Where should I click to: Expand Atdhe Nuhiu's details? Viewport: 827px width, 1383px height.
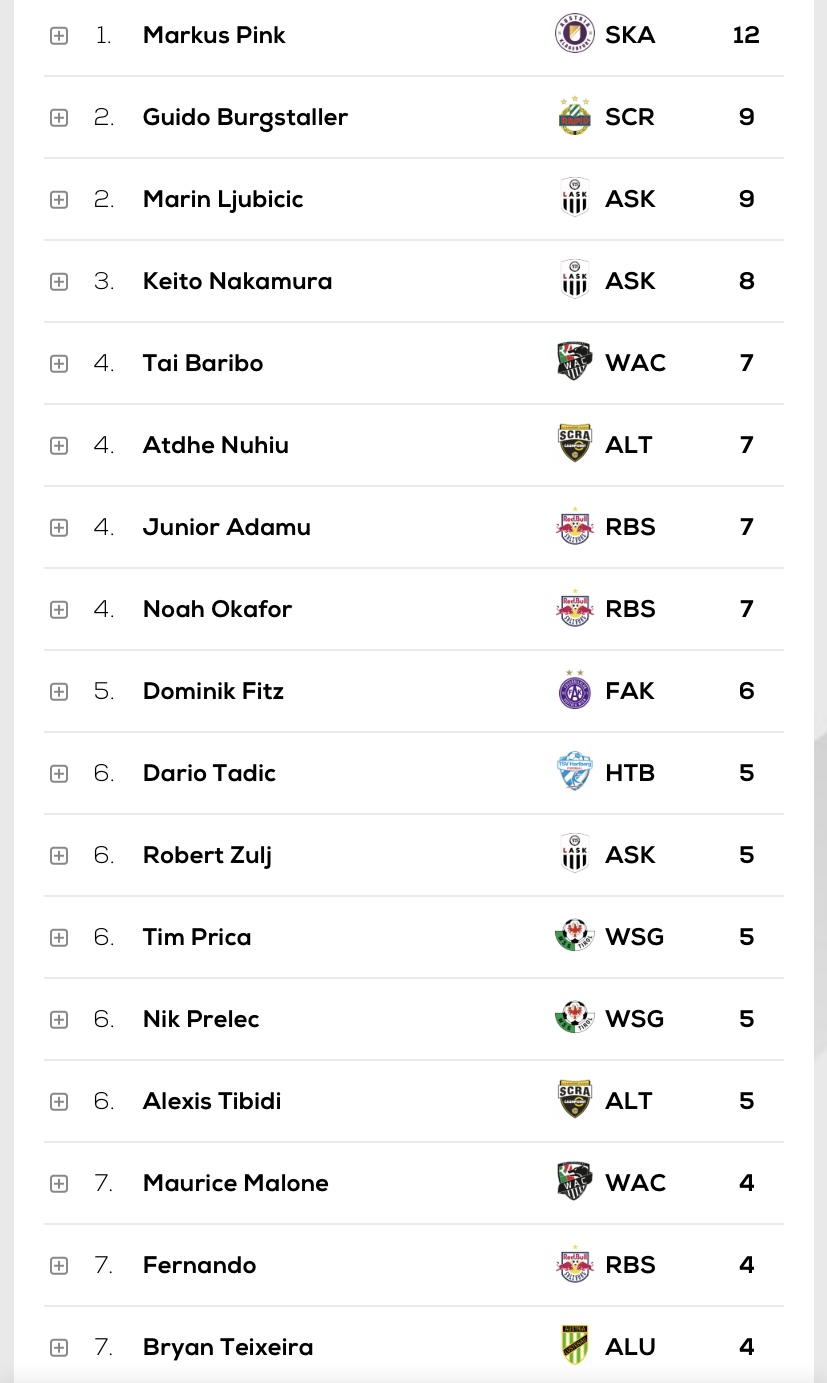coord(59,445)
